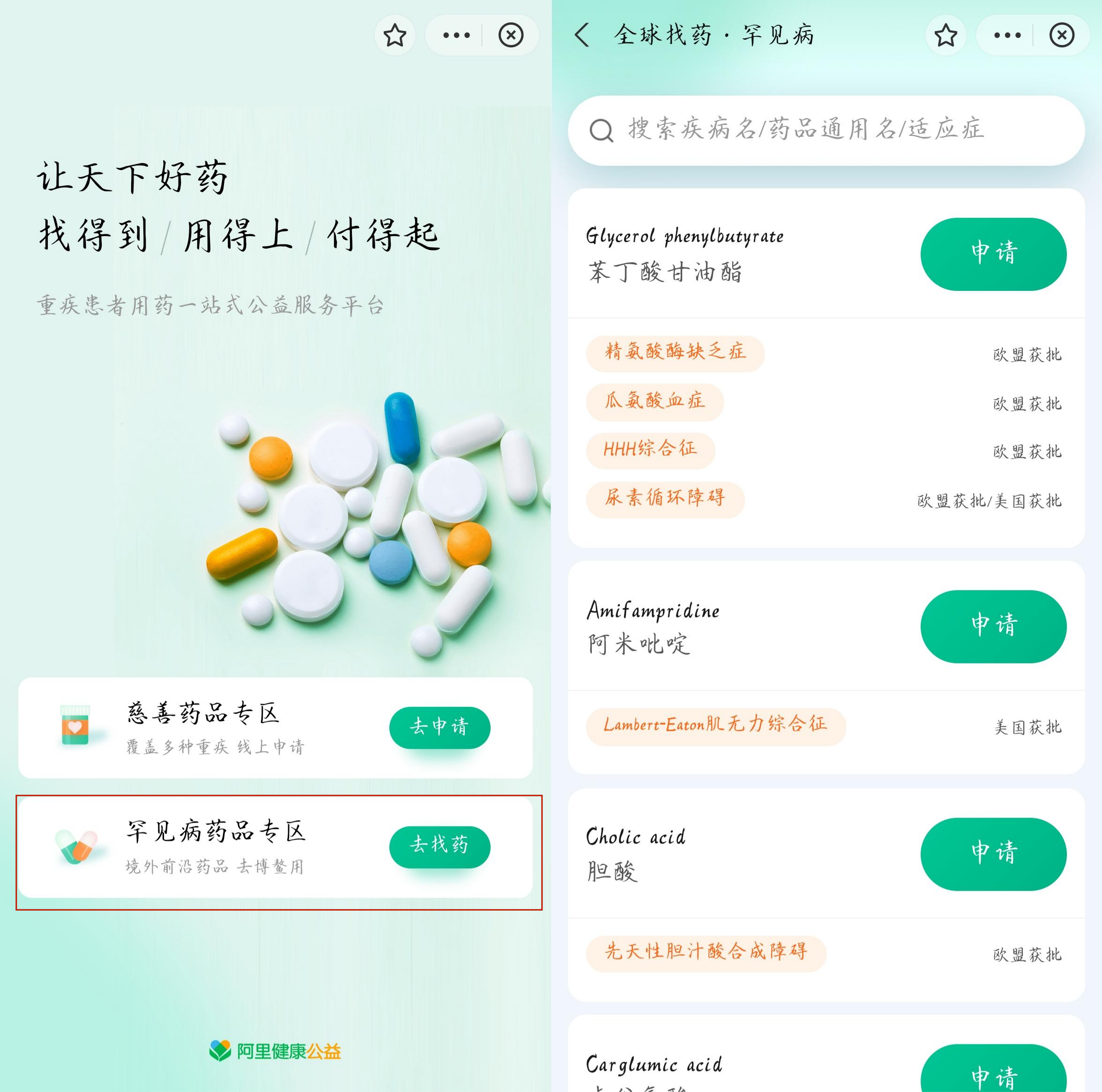Select the 先天性胆汁酸合成障碍 chip
The image size is (1102, 1092).
coord(706,953)
